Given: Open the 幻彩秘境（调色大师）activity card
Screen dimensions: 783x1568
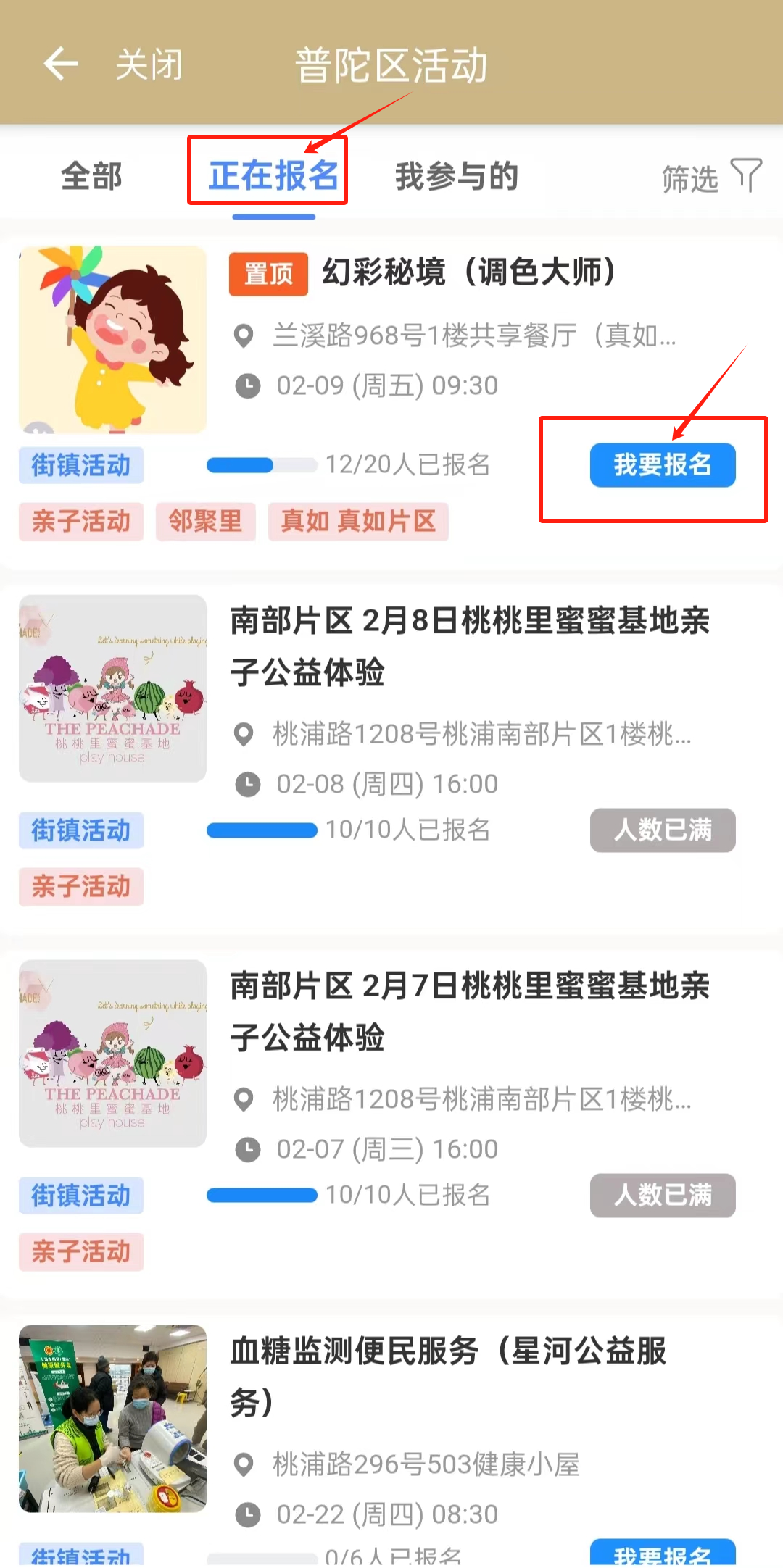Looking at the screenshot, I should pos(468,273).
